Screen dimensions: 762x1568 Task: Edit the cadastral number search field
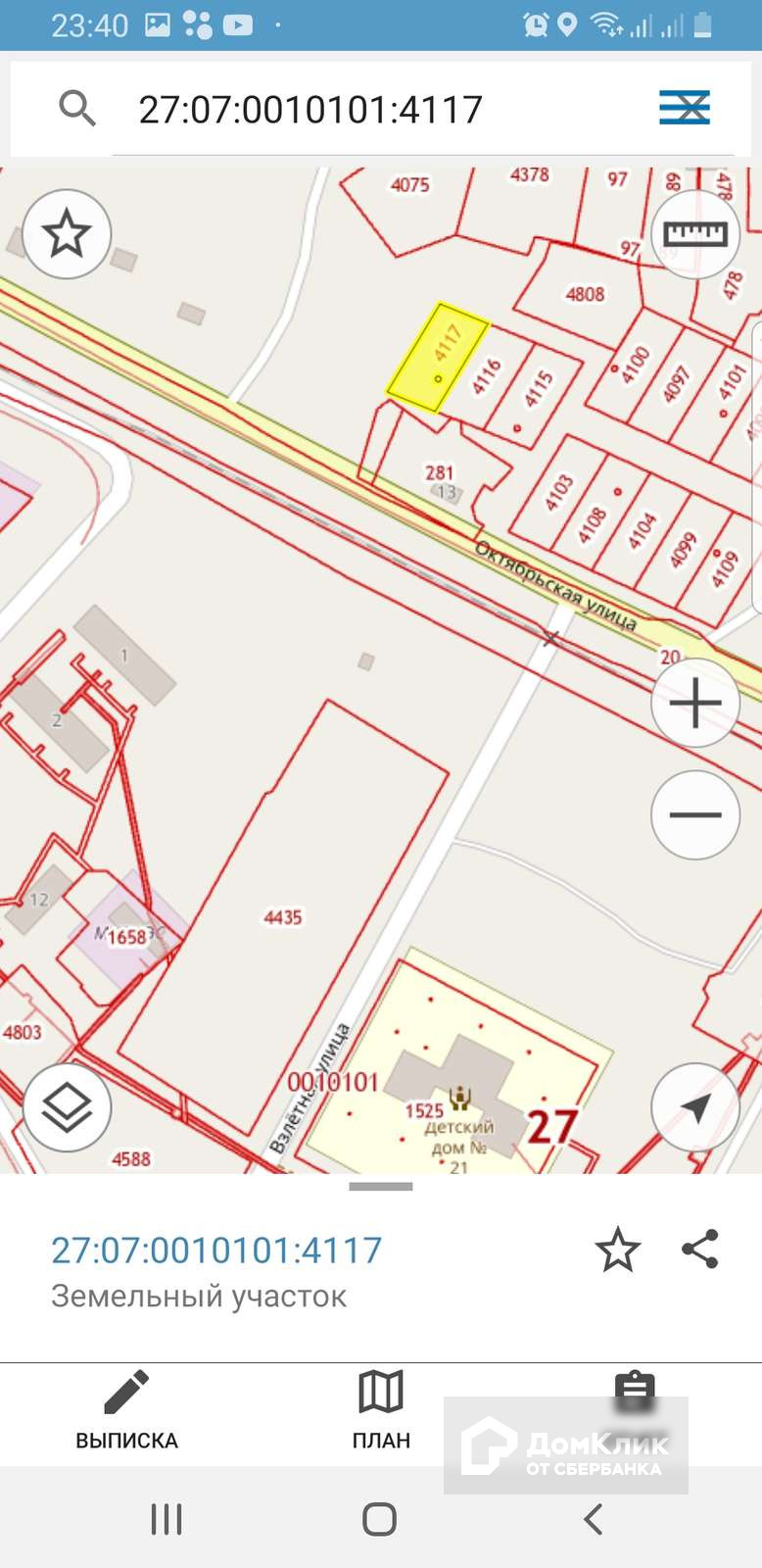coord(372,110)
